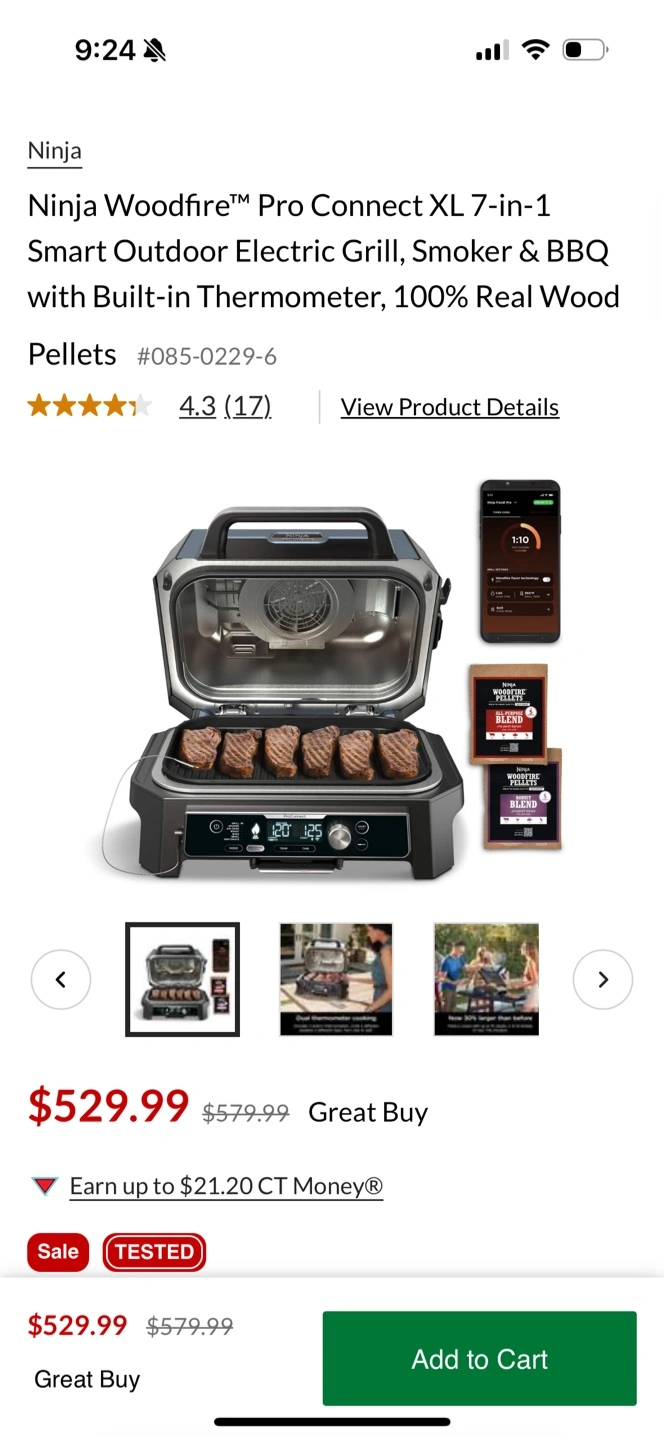The image size is (664, 1440).
Task: Go to next image with right arrow
Action: (603, 979)
